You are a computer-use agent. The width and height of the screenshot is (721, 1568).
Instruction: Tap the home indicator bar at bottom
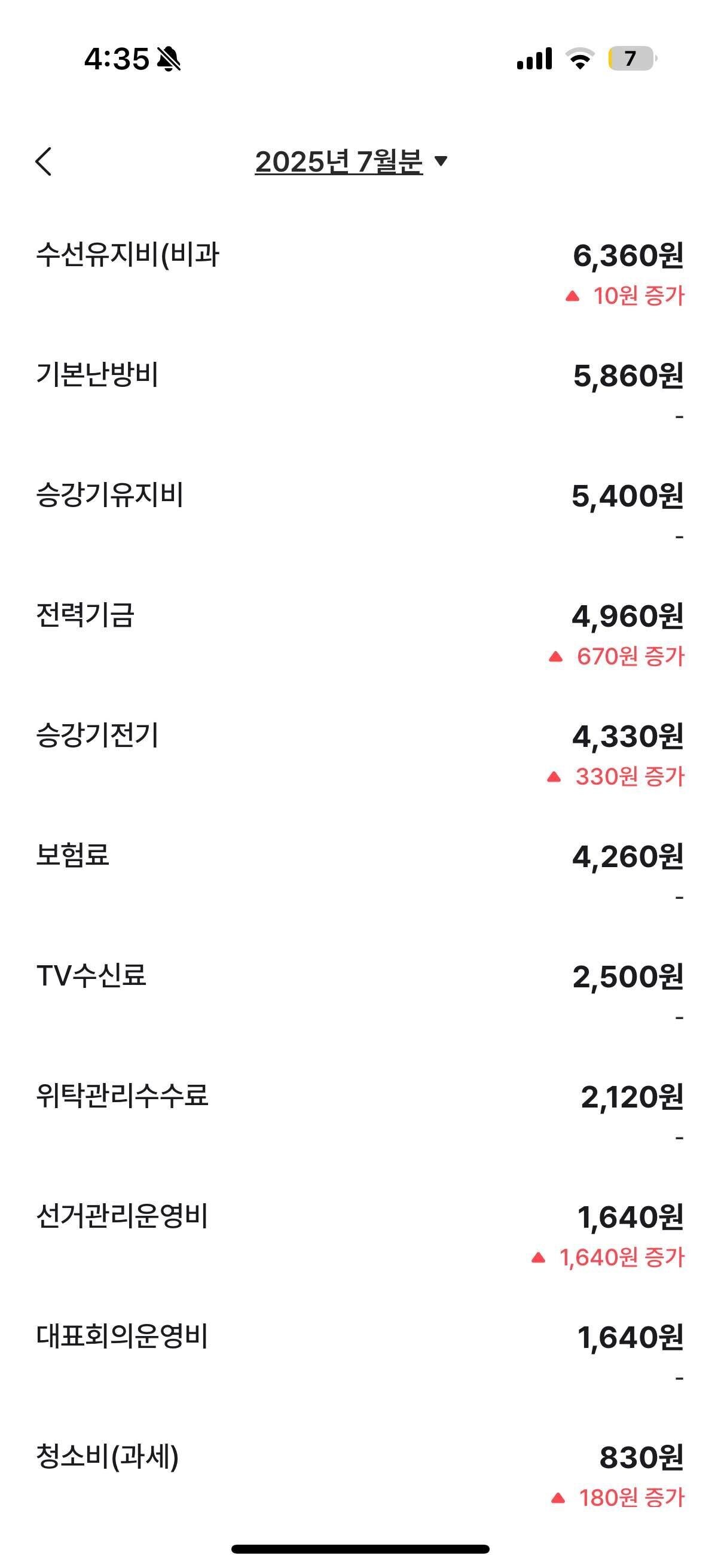point(360,1549)
